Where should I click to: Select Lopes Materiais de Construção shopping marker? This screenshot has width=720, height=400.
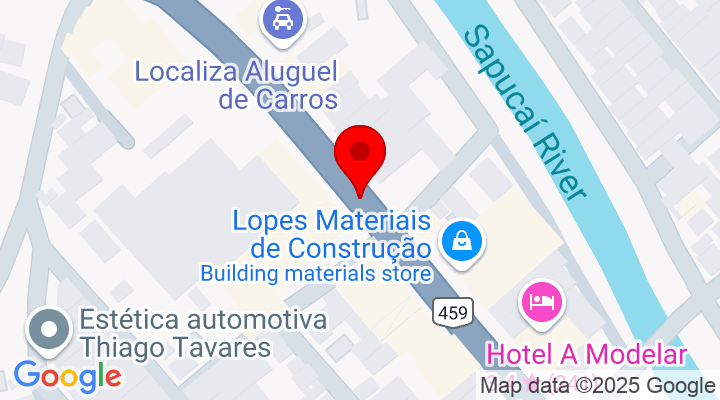tap(462, 240)
